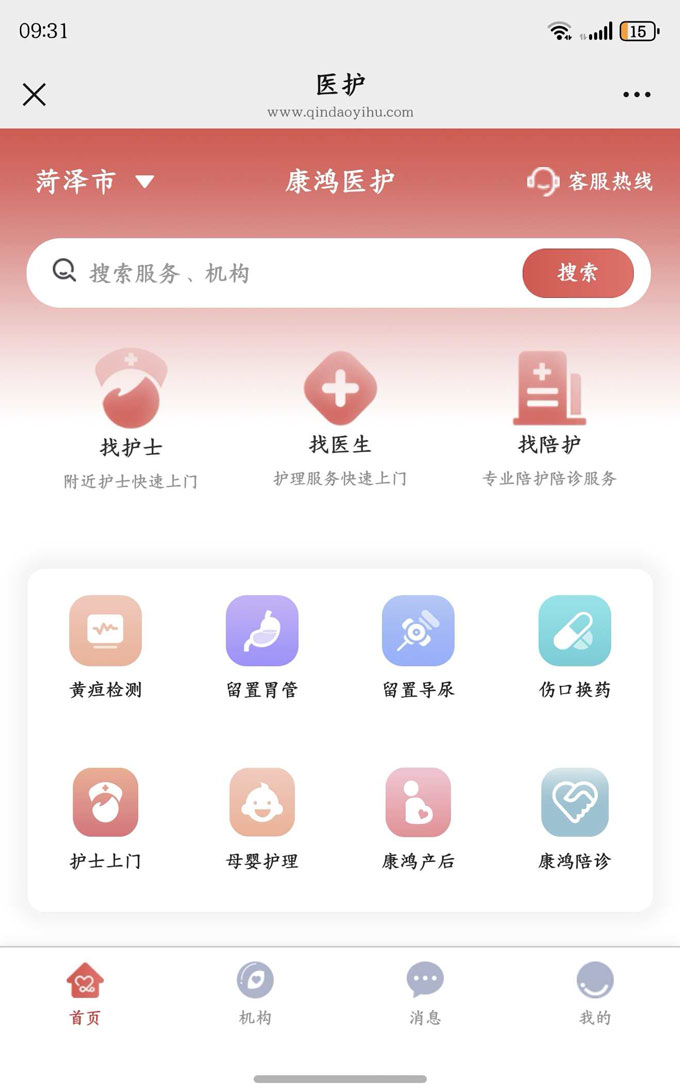Switch to the 消息 tab
This screenshot has height=1092, width=680.
(x=425, y=992)
